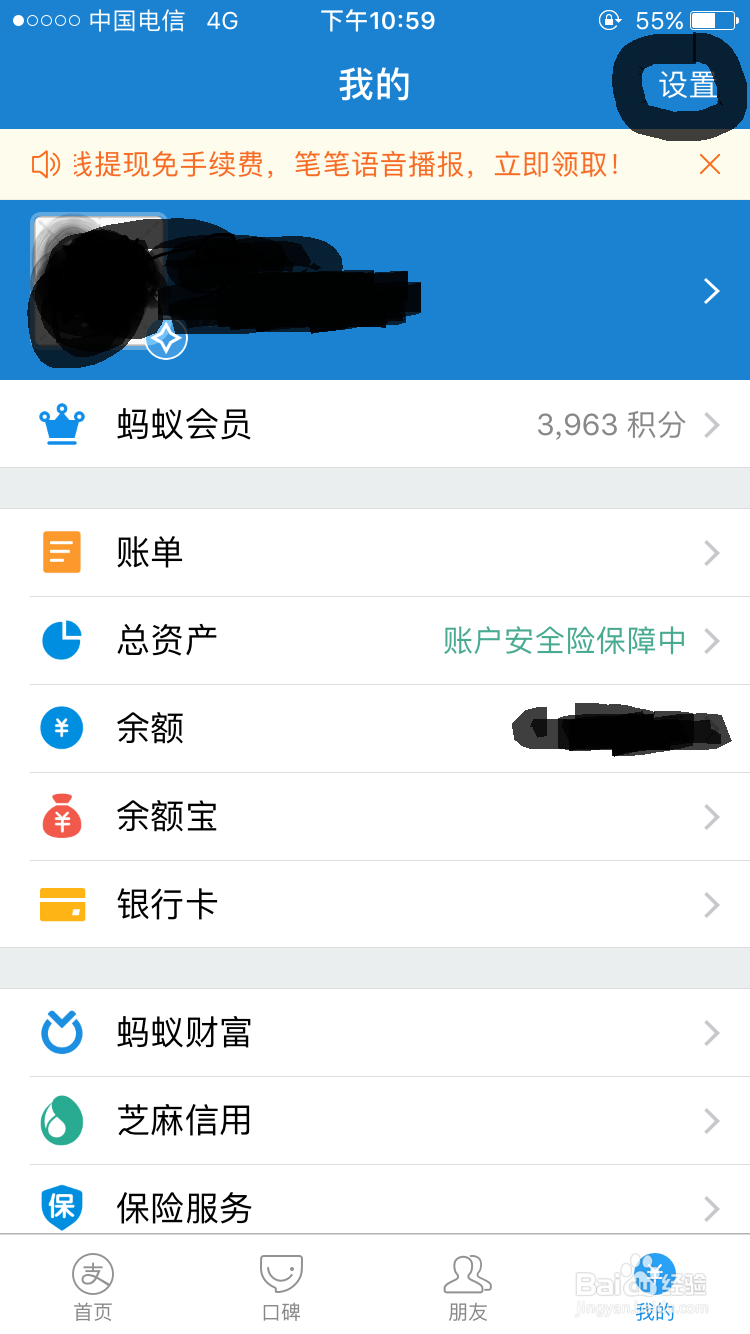
Task: Expand the profile section via its chevron
Action: 712,291
